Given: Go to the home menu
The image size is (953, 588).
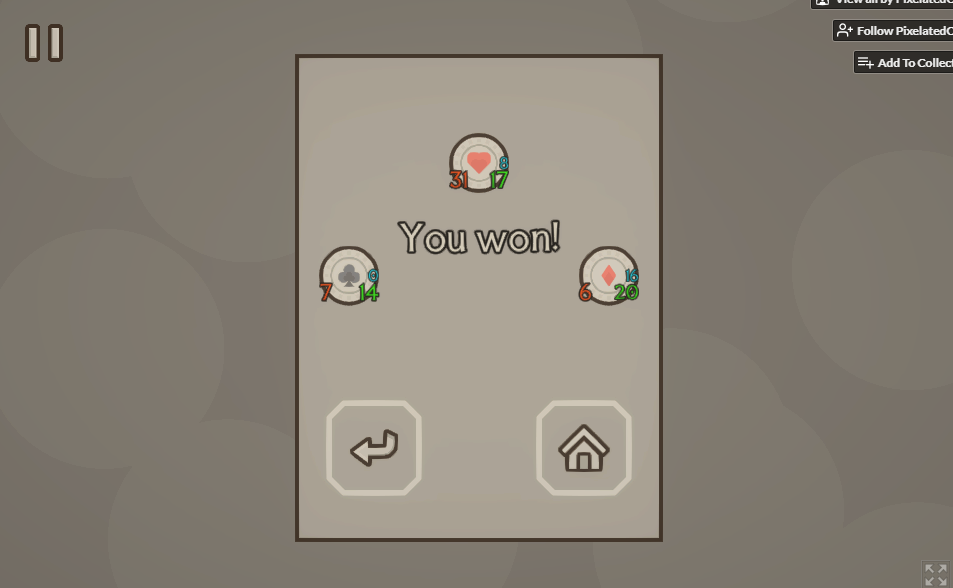Looking at the screenshot, I should (584, 447).
